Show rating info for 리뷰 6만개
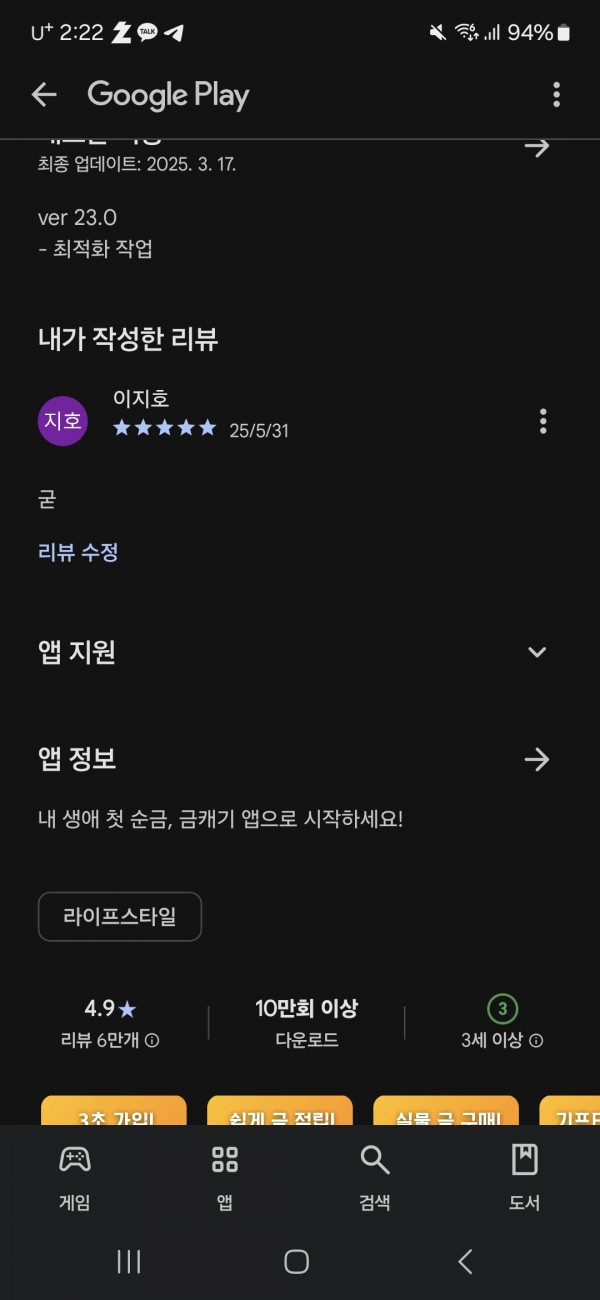This screenshot has width=600, height=1300. click(x=152, y=1040)
